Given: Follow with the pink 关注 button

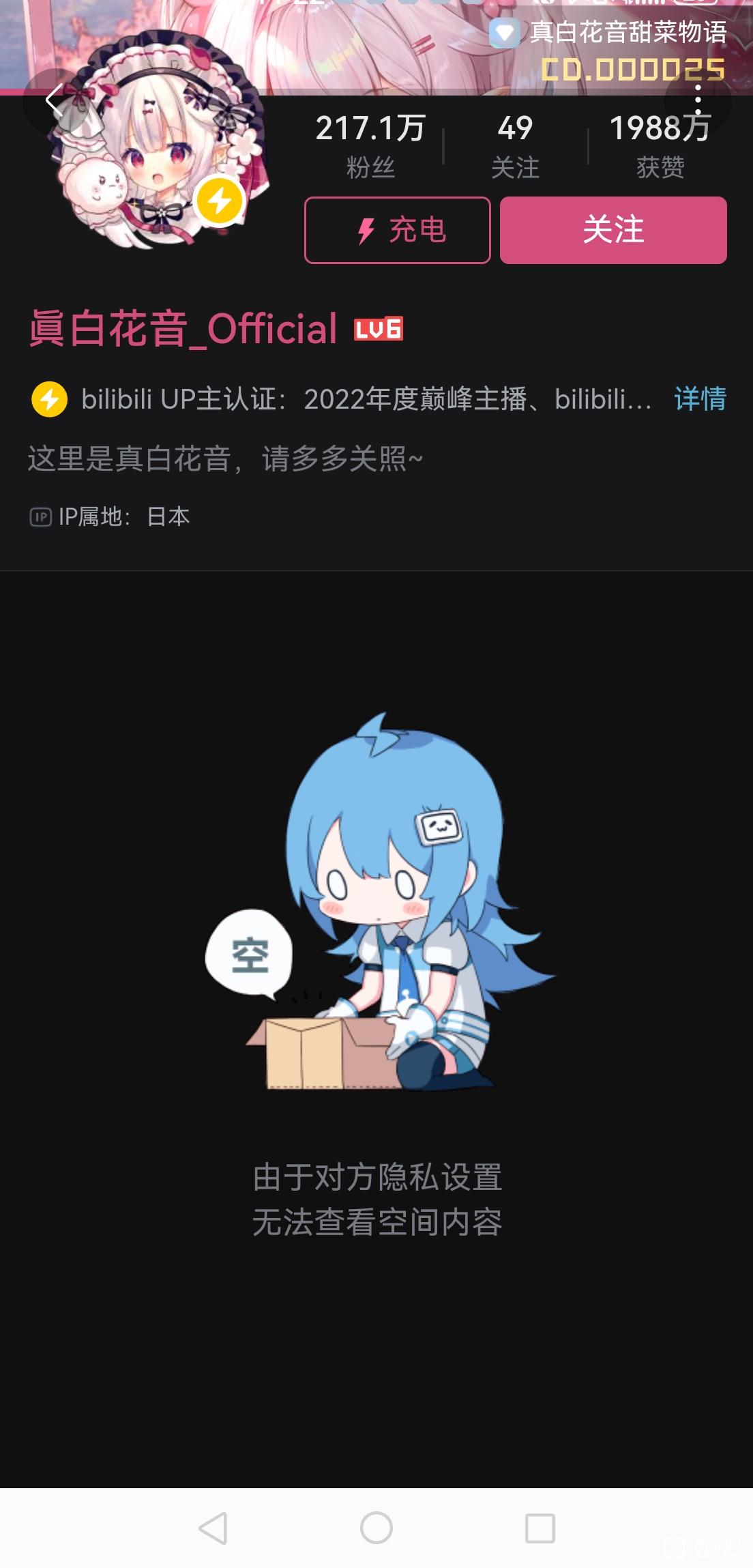Looking at the screenshot, I should [613, 230].
